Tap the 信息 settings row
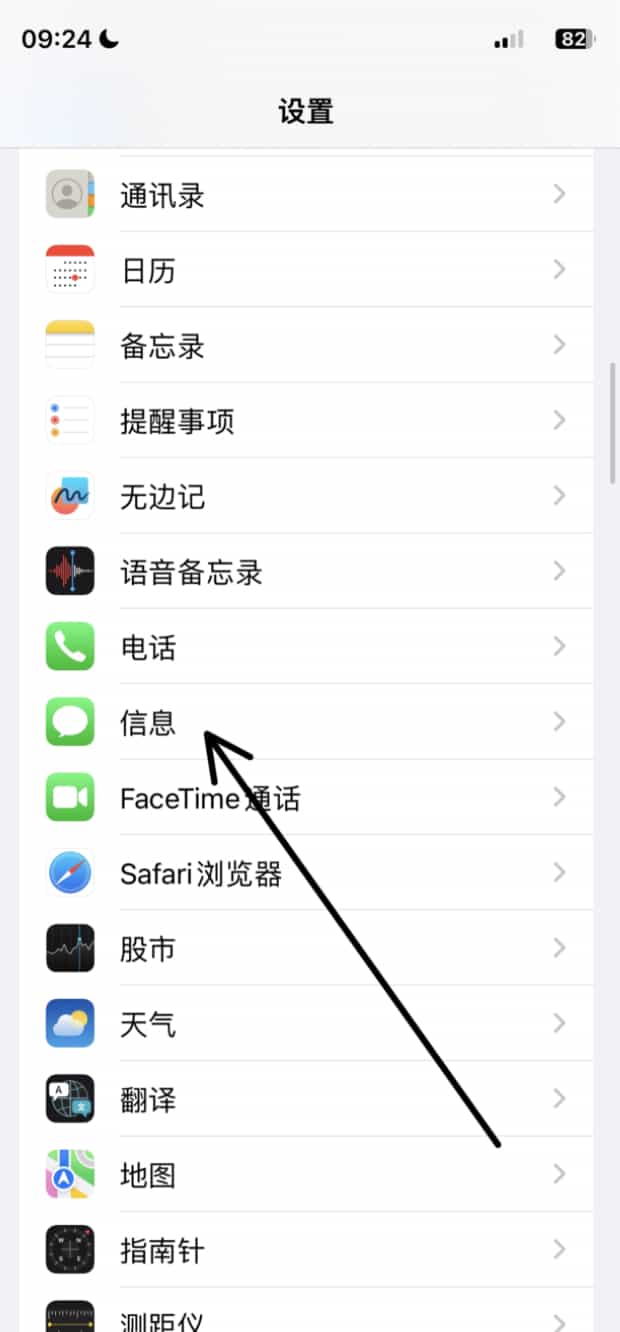The image size is (620, 1332). click(300, 722)
